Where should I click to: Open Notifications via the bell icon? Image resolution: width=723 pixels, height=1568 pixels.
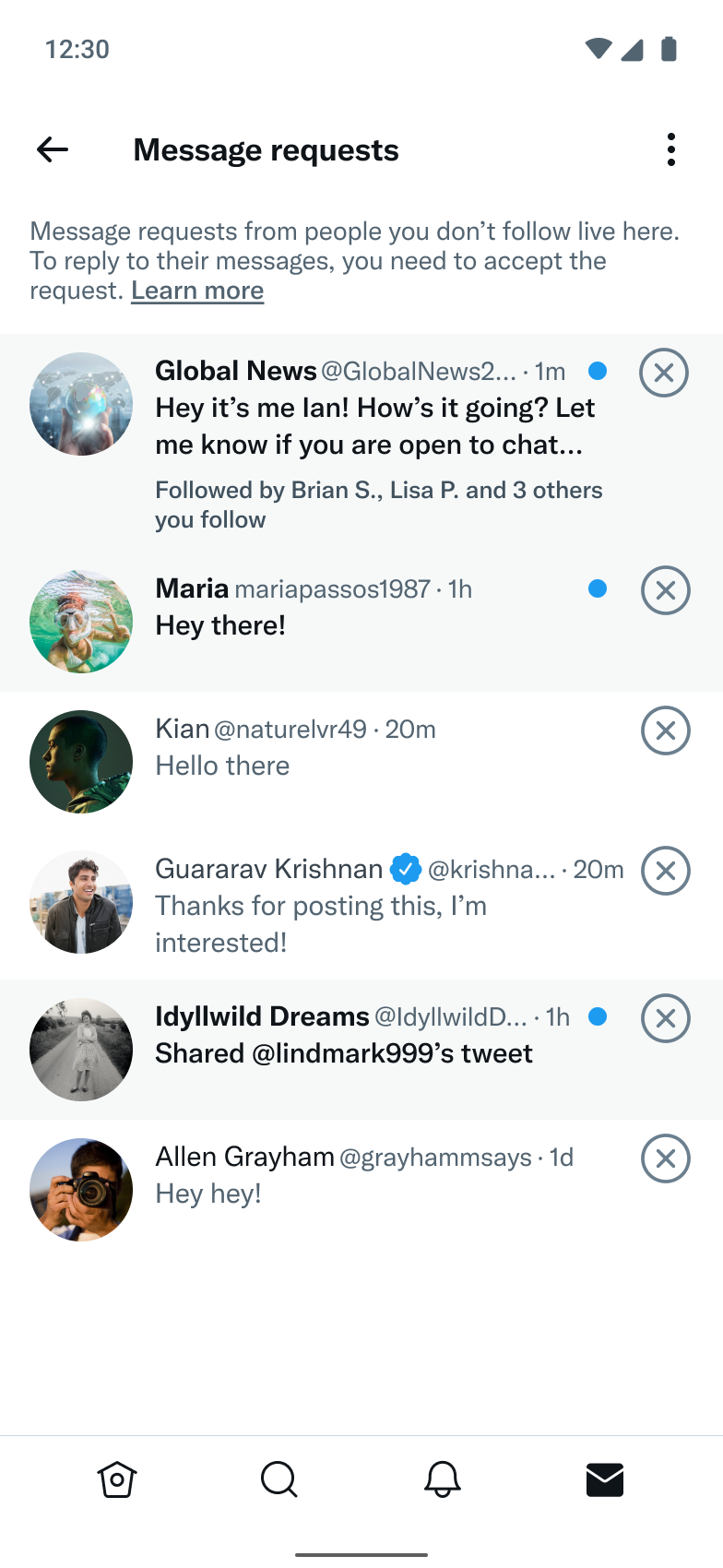[443, 1479]
